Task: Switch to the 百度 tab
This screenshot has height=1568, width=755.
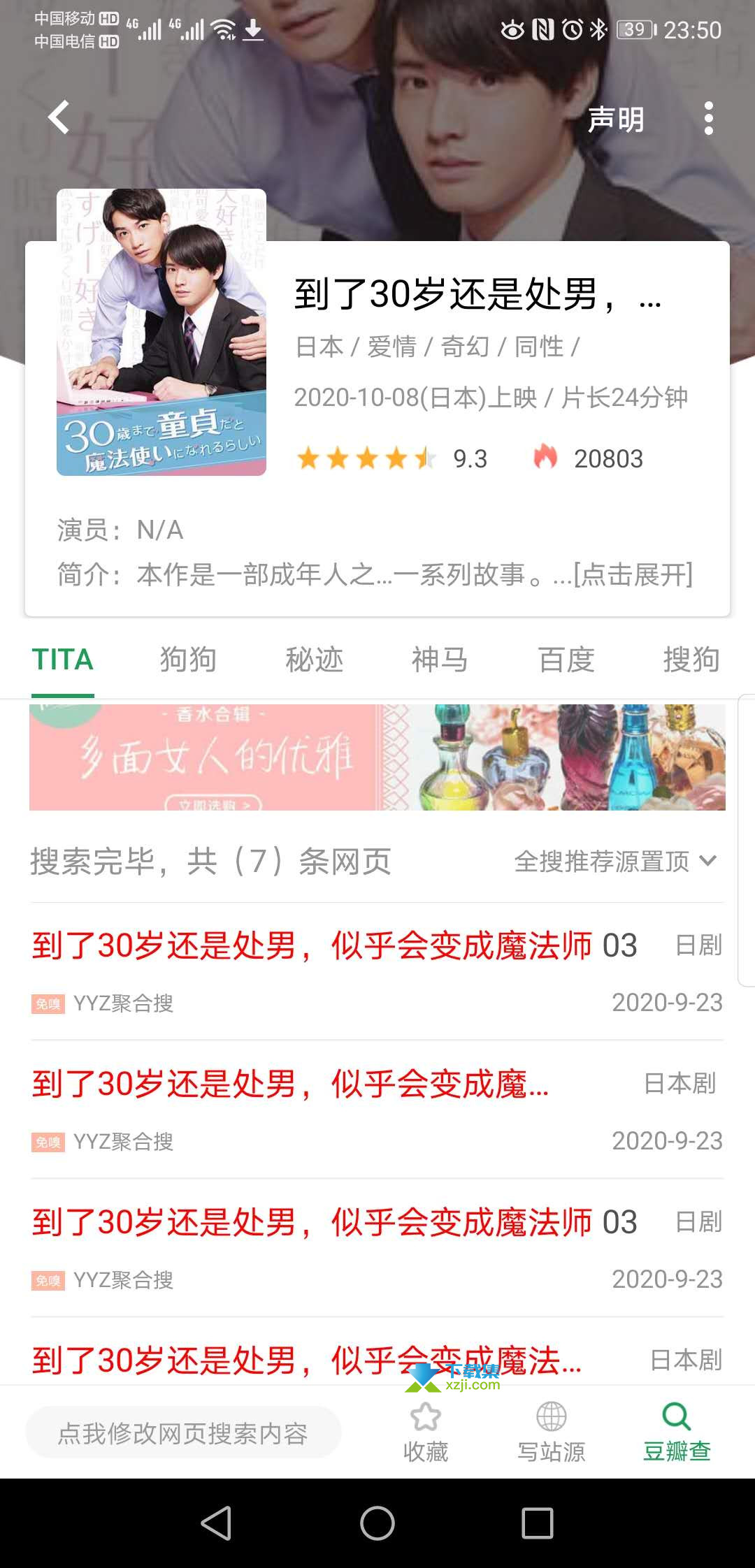Action: (566, 660)
